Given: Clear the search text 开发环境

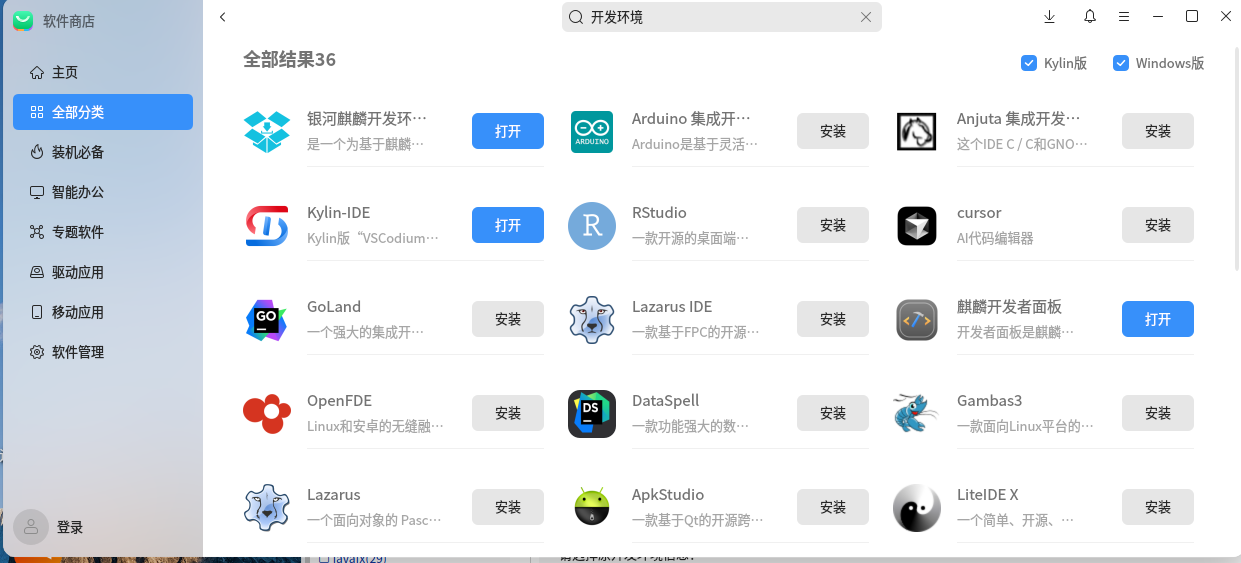Looking at the screenshot, I should (x=866, y=17).
